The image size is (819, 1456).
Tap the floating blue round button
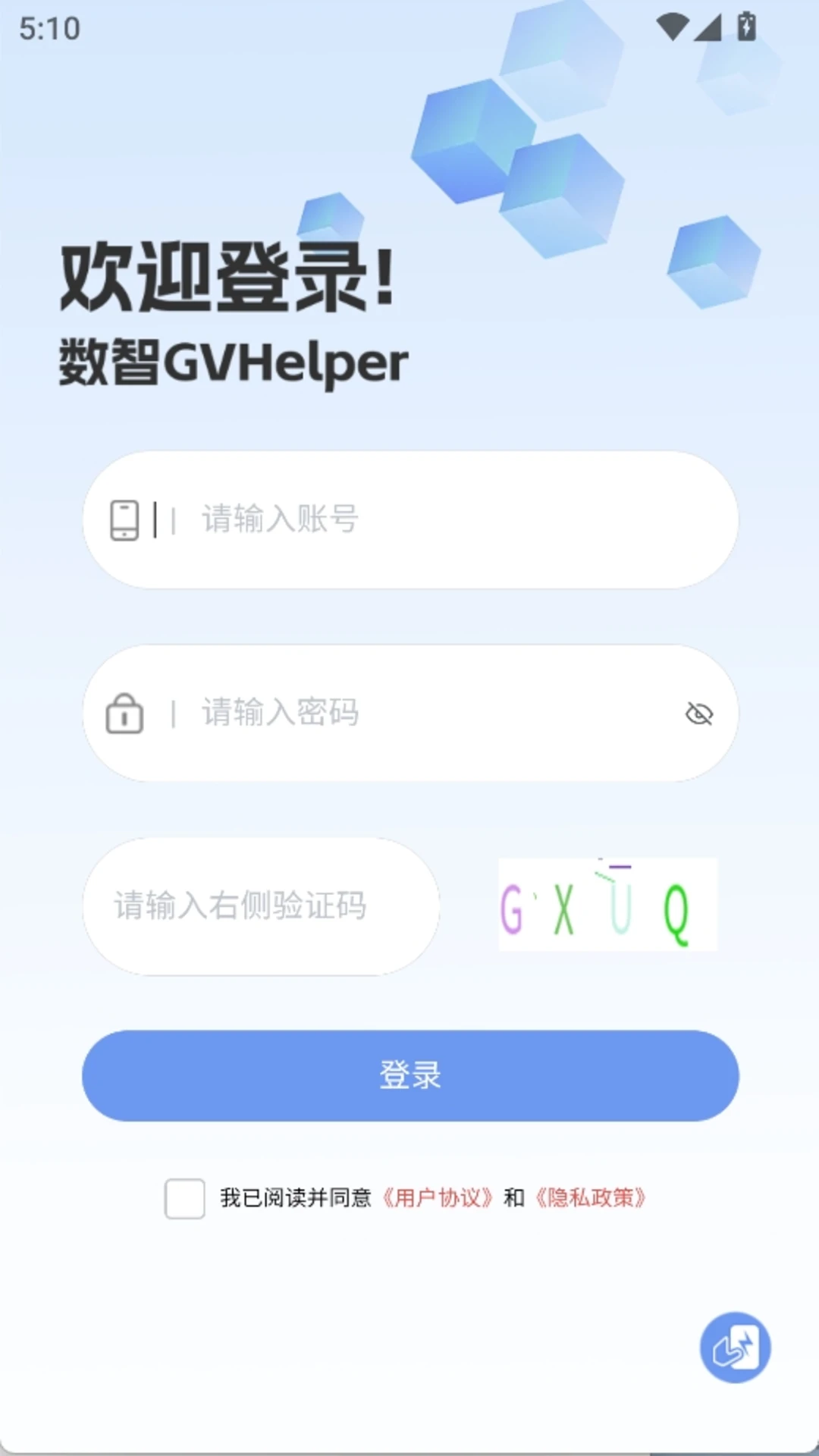tap(736, 1348)
